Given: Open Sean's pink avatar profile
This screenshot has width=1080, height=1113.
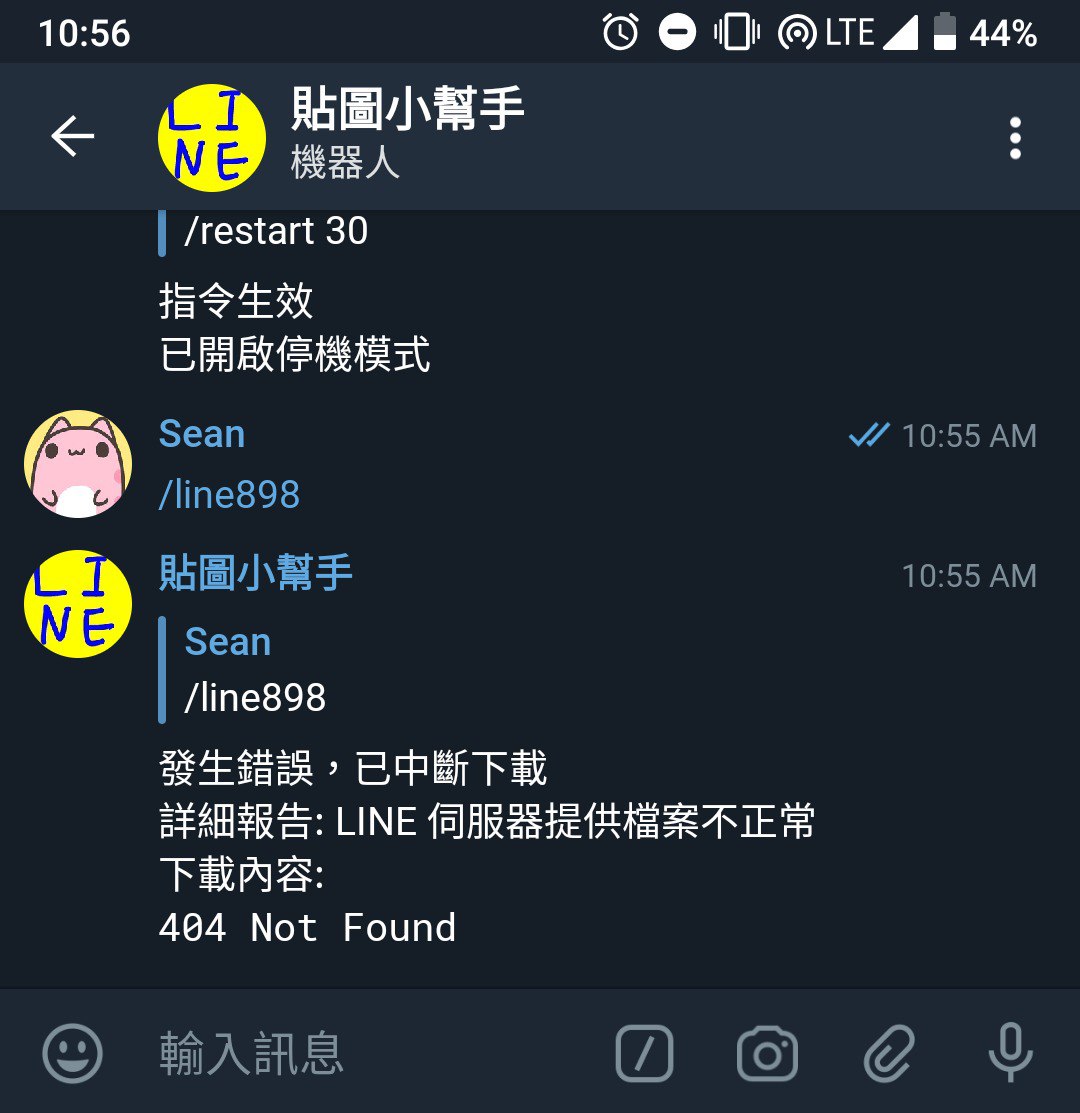Looking at the screenshot, I should coord(78,464).
